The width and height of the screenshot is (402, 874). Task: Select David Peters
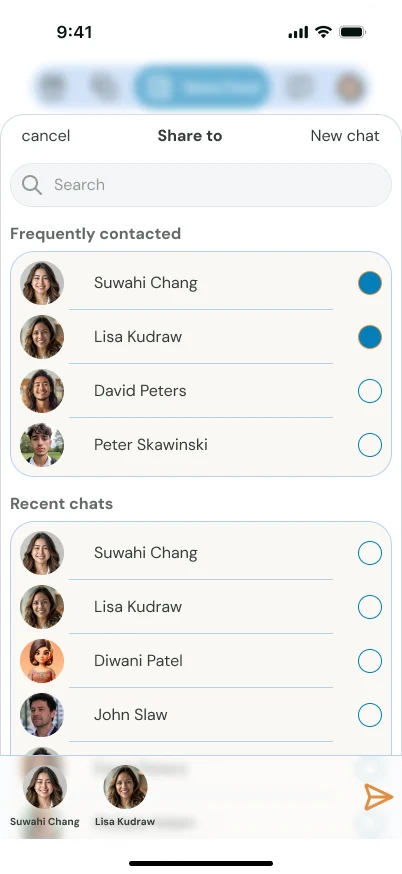[x=370, y=391]
